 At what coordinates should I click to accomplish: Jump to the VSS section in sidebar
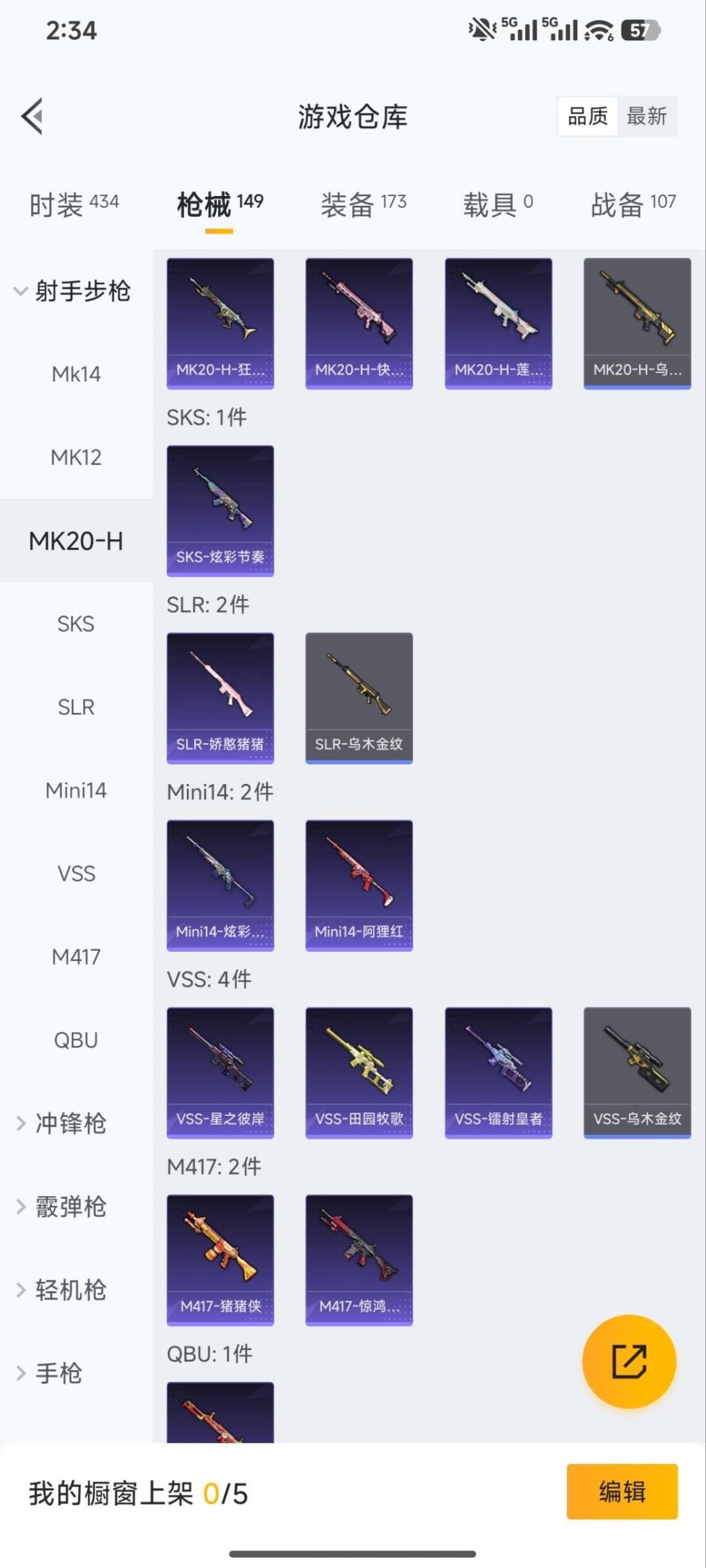(76, 874)
